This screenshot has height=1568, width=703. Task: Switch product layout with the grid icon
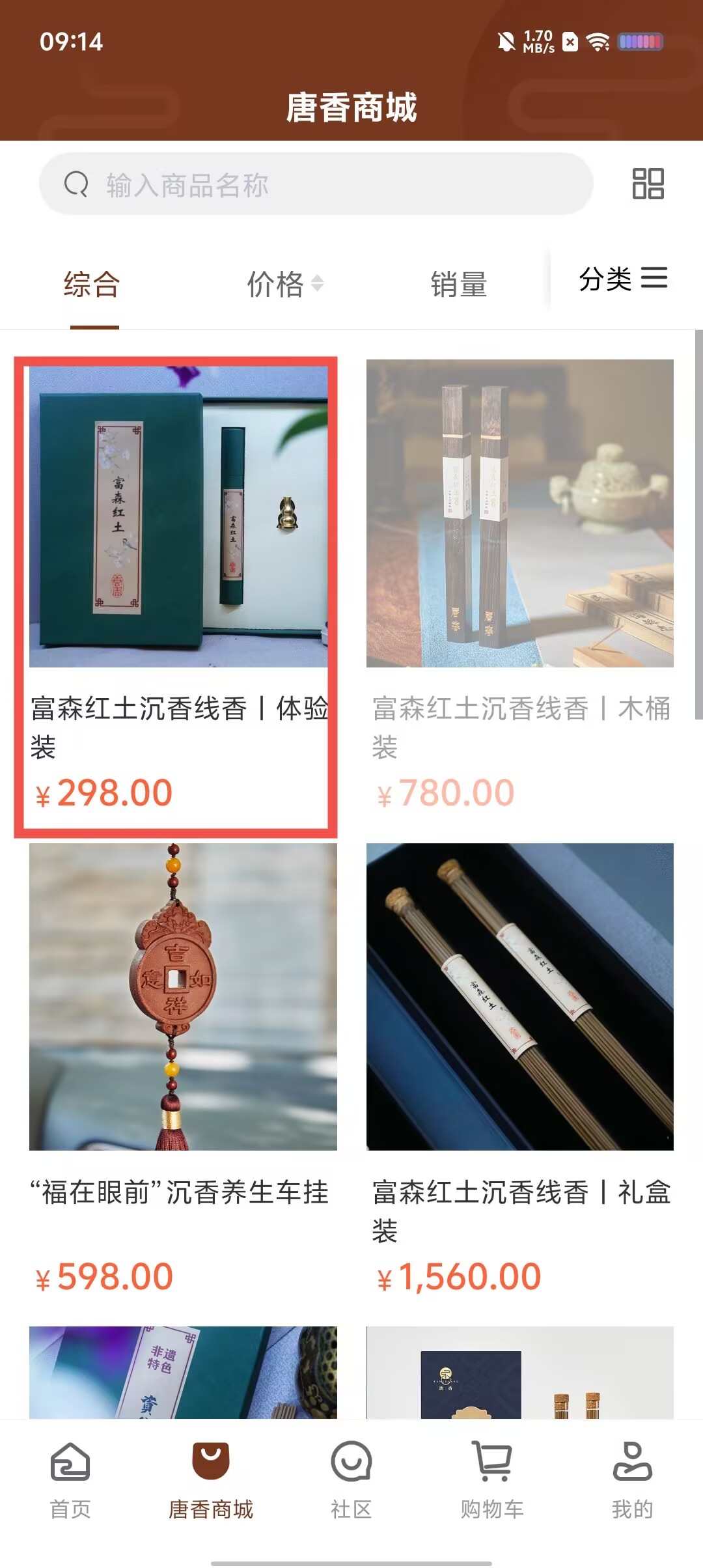648,184
